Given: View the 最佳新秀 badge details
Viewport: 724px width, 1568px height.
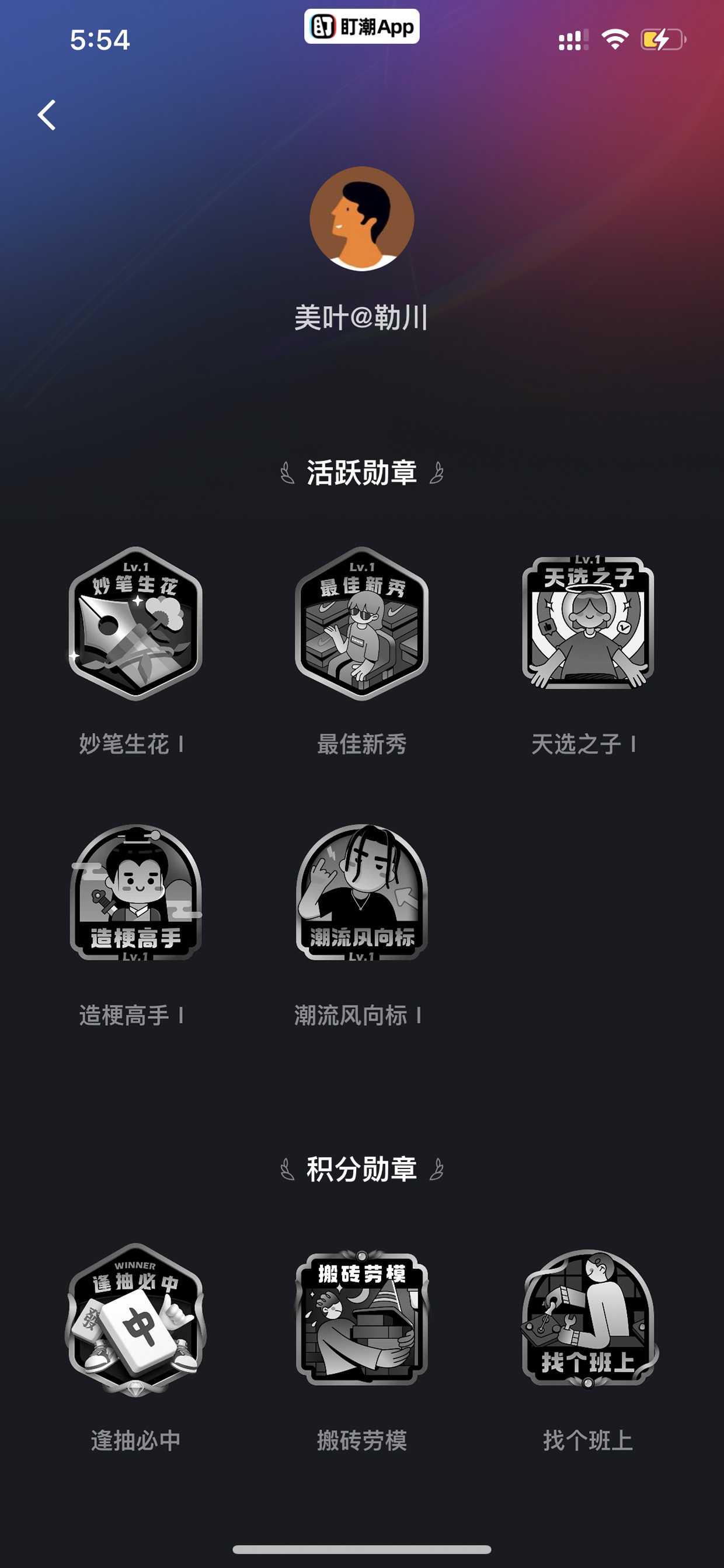Looking at the screenshot, I should pyautogui.click(x=362, y=623).
